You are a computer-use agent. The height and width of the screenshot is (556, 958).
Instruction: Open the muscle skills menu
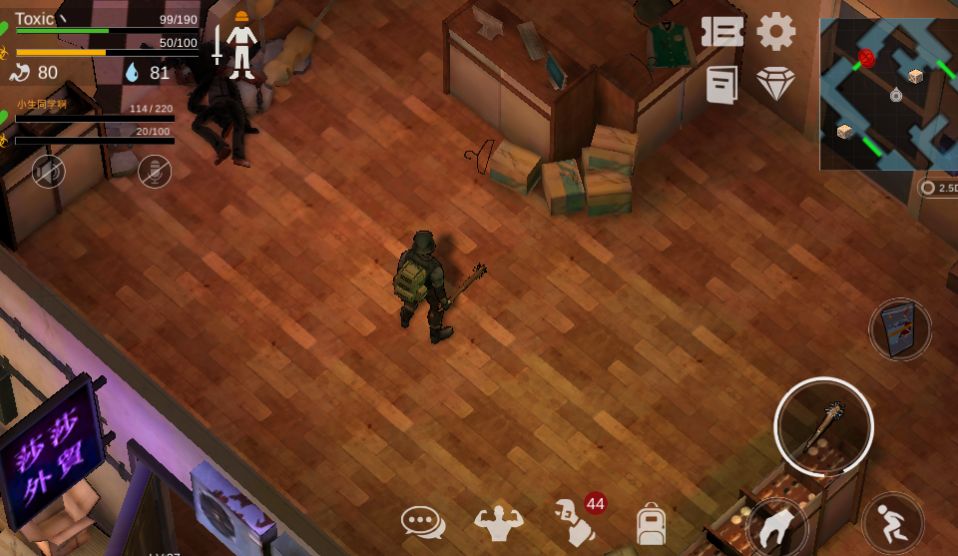pos(497,522)
